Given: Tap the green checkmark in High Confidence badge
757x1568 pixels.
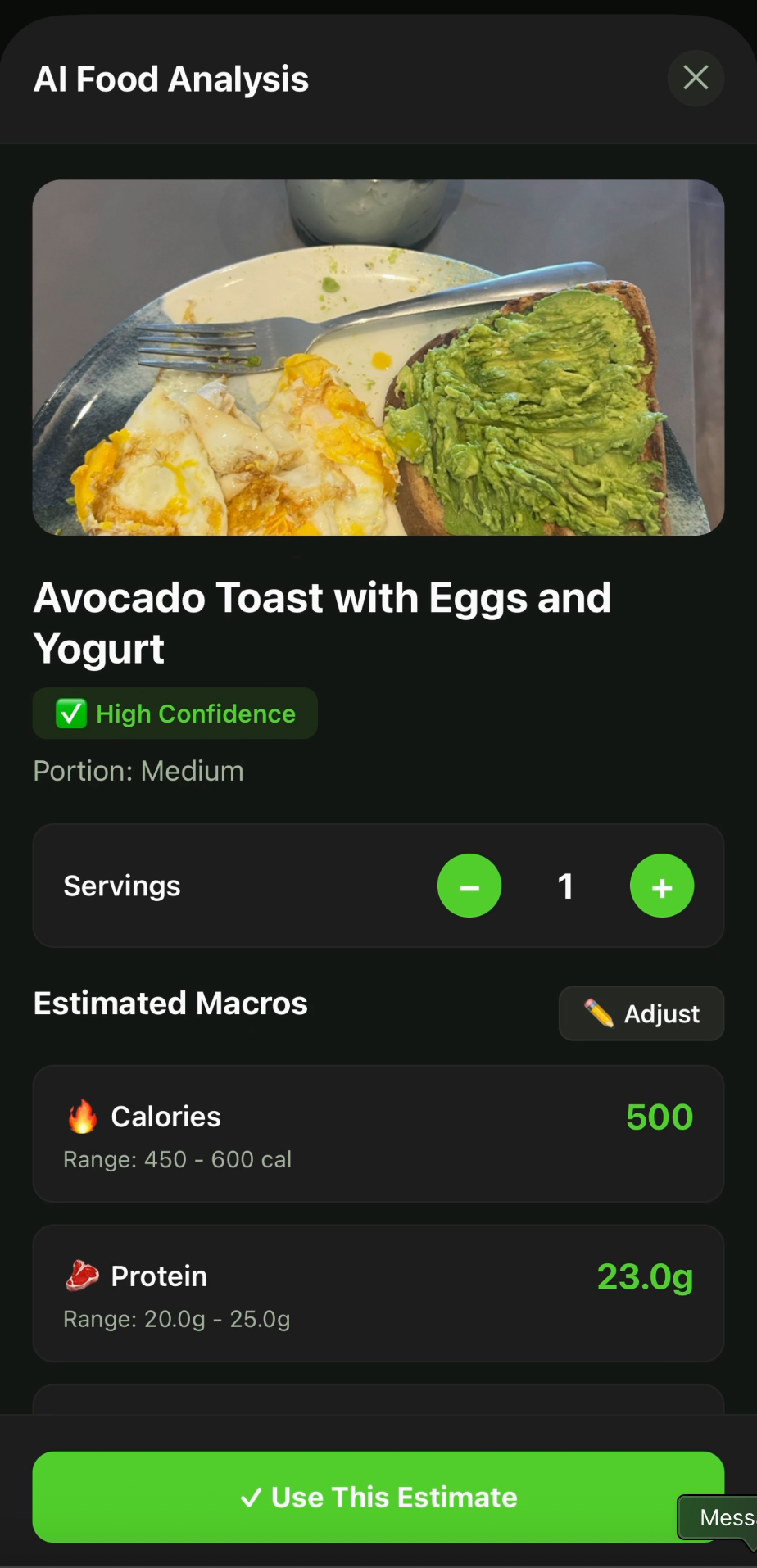Looking at the screenshot, I should click(x=70, y=713).
